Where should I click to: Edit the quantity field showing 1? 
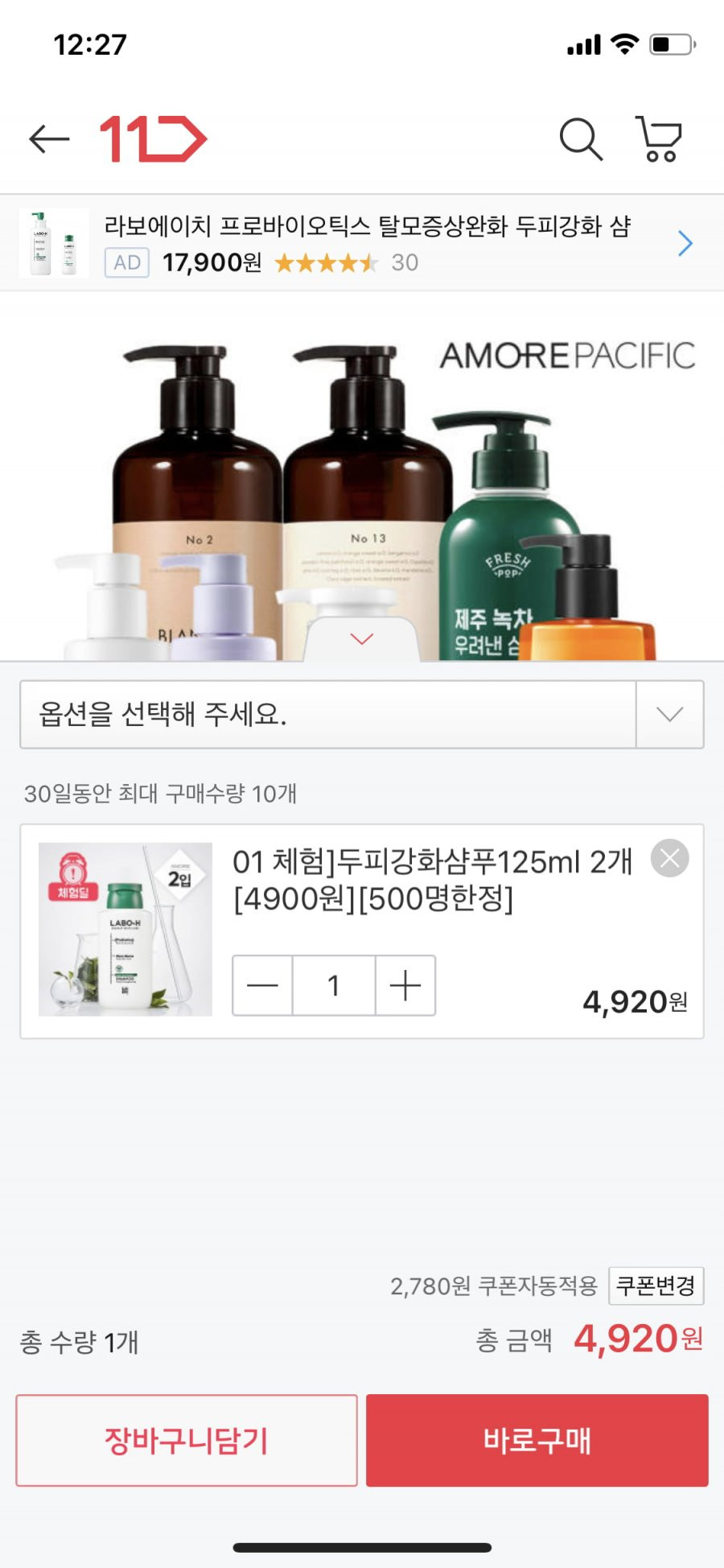(x=334, y=985)
